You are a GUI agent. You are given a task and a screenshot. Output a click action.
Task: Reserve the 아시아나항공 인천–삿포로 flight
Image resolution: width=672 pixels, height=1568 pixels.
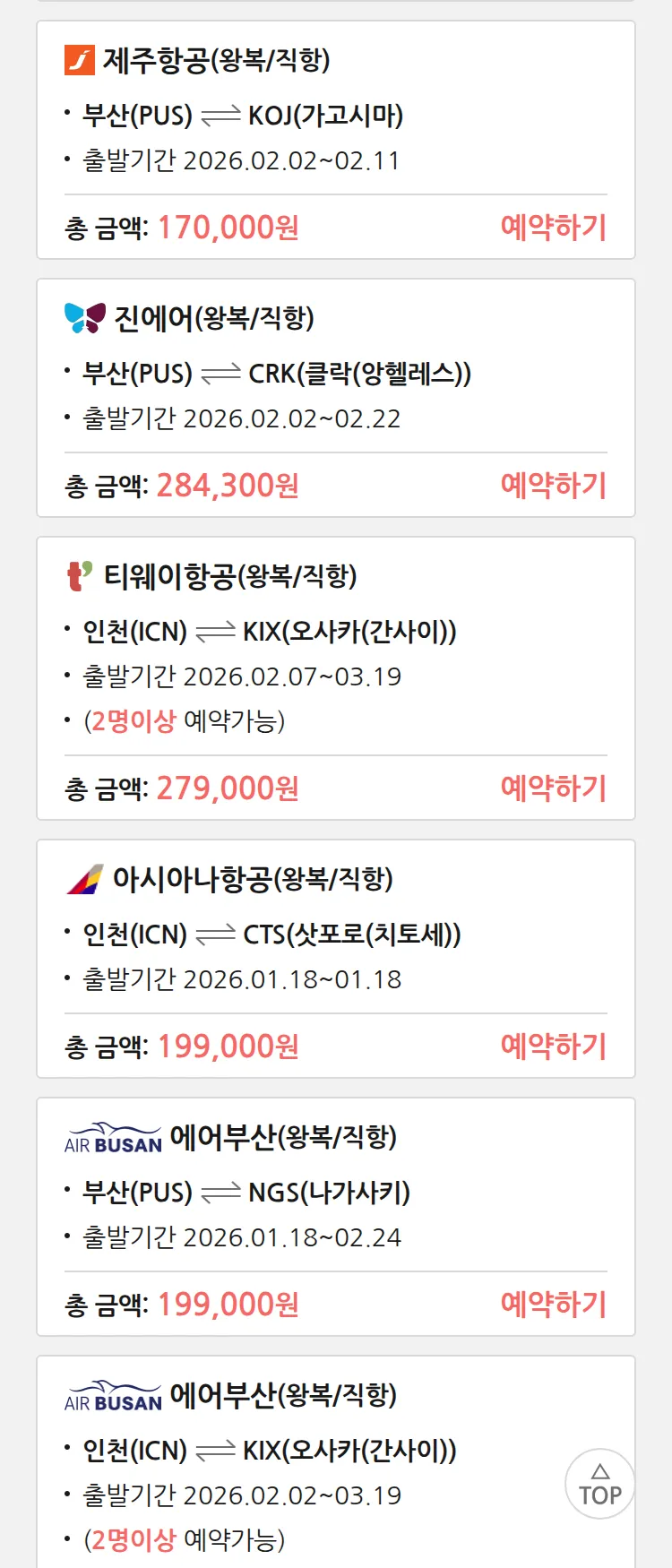tap(553, 1047)
